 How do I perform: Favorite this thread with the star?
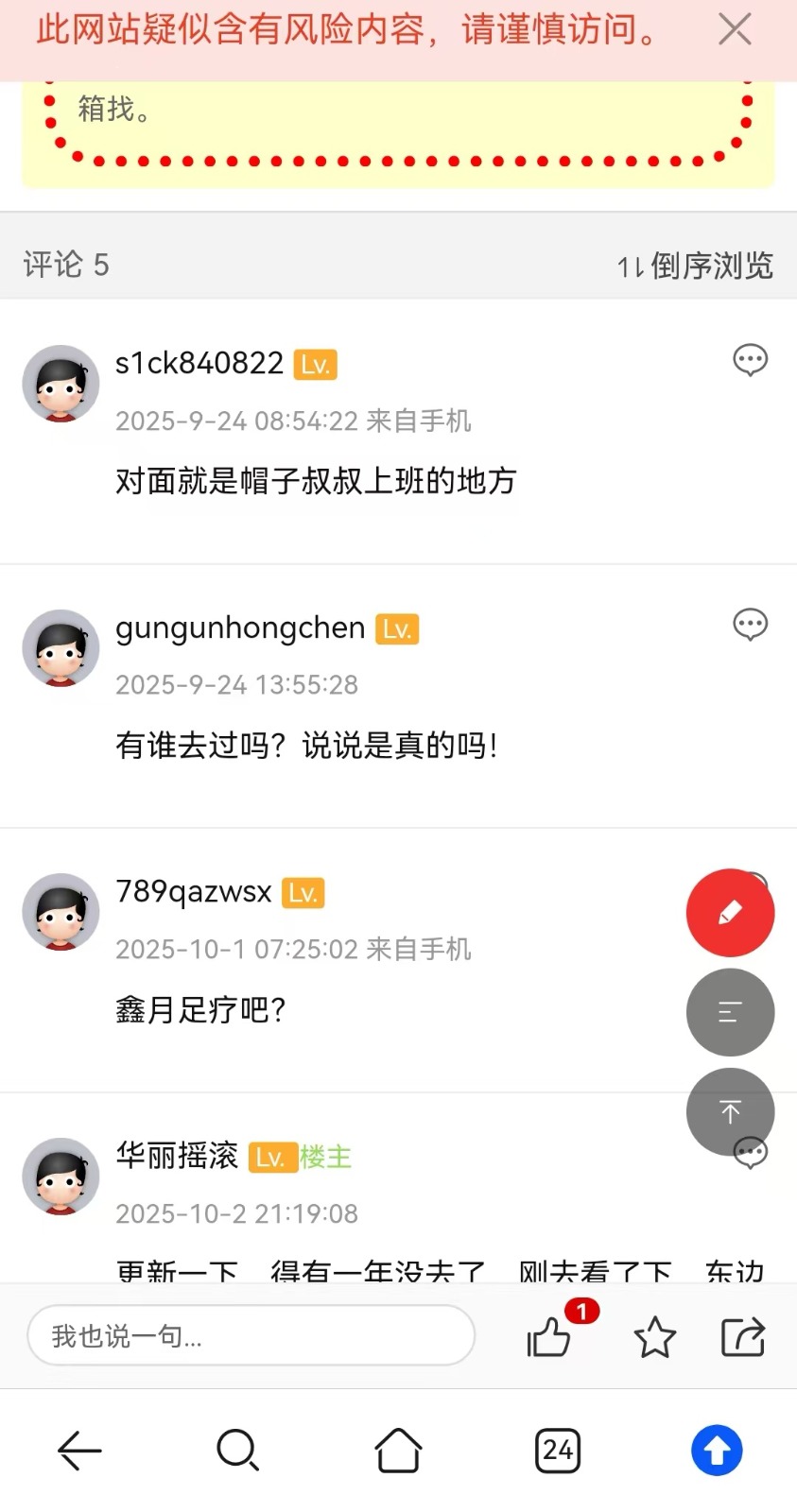click(x=654, y=1337)
